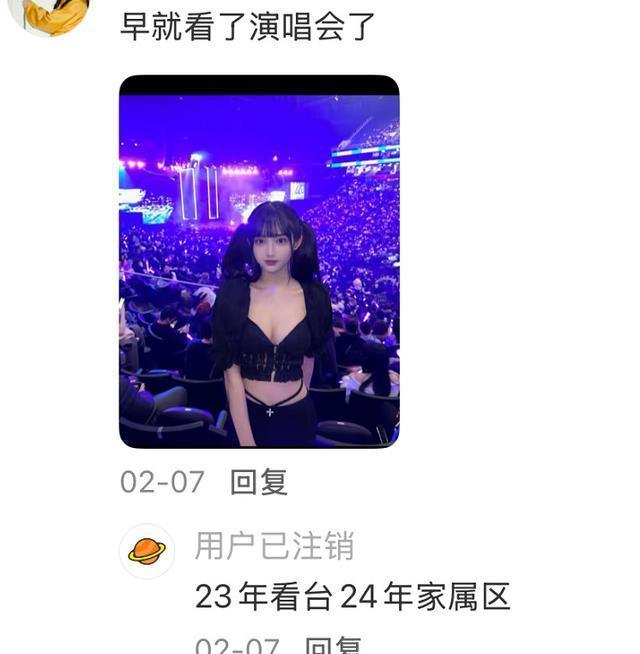Tap the username 用户已注销
Image resolution: width=640 pixels, height=654 pixels.
(x=274, y=546)
